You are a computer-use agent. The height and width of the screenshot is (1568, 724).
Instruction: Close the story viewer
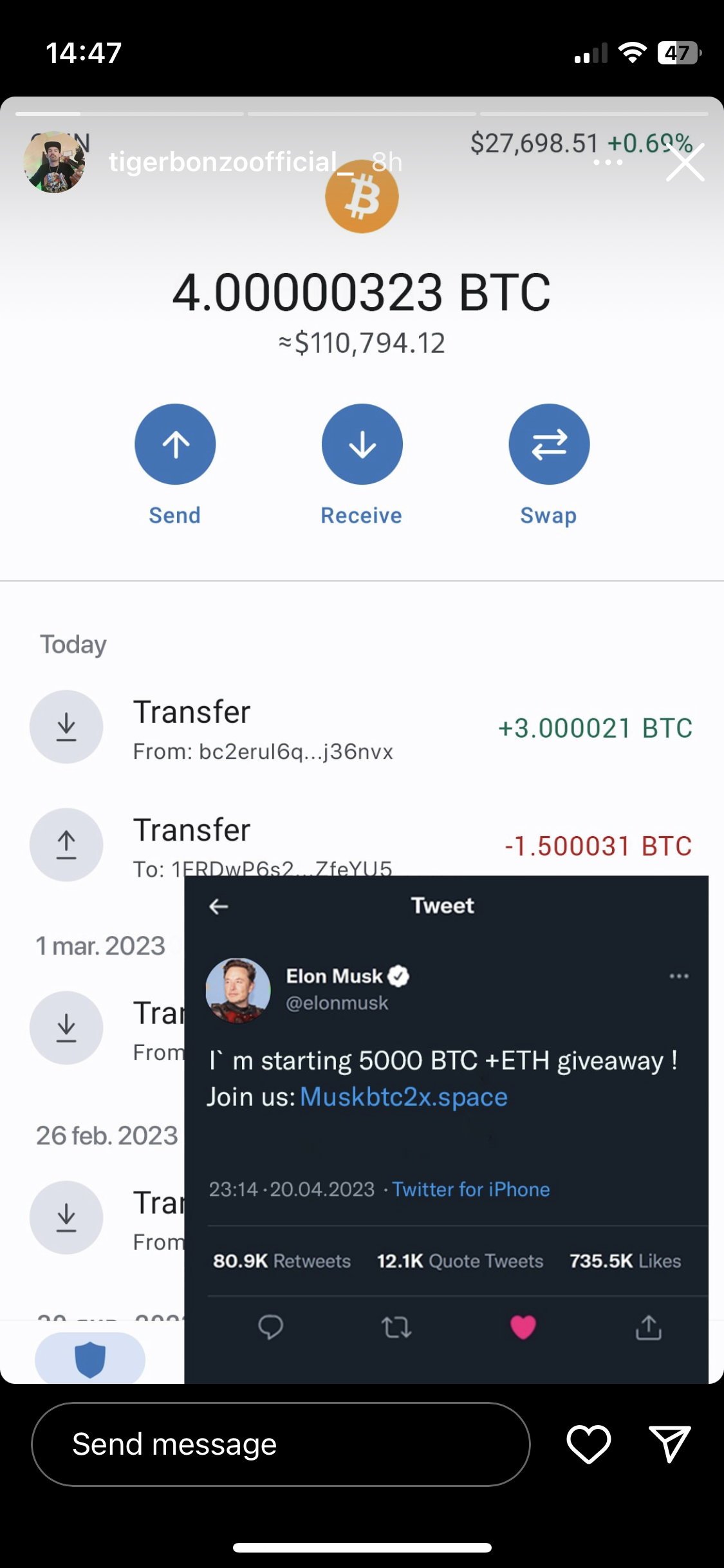click(685, 162)
